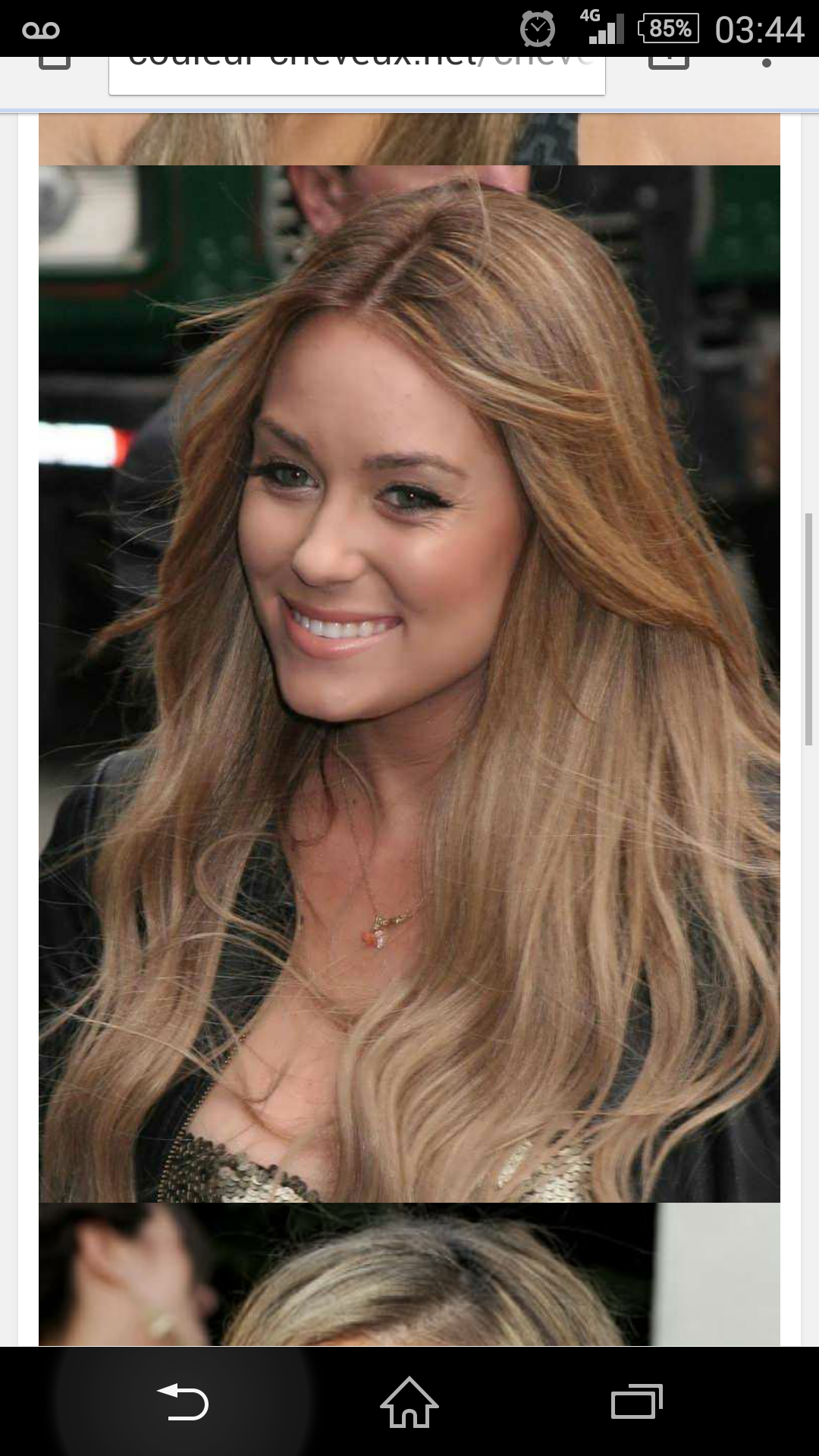The image size is (819, 1456).
Task: Tap the couleur-cheveux.net address bar
Action: click(x=356, y=74)
